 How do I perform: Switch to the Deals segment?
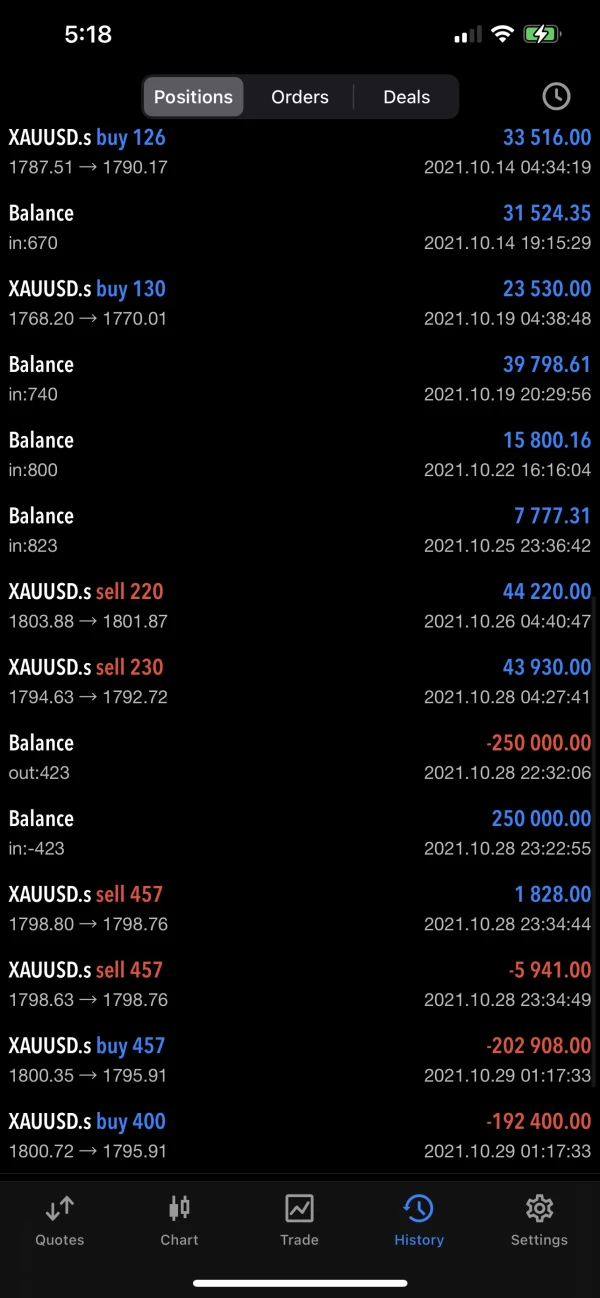click(x=406, y=97)
